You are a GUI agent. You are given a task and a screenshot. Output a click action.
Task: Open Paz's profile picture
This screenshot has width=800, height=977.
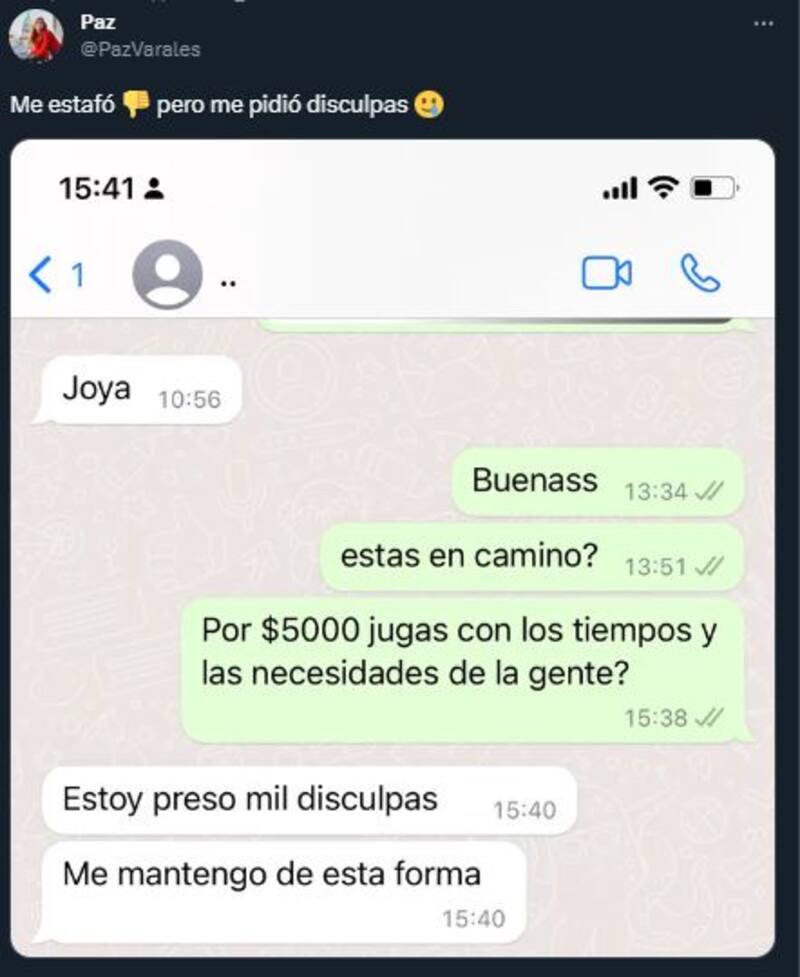tap(36, 36)
